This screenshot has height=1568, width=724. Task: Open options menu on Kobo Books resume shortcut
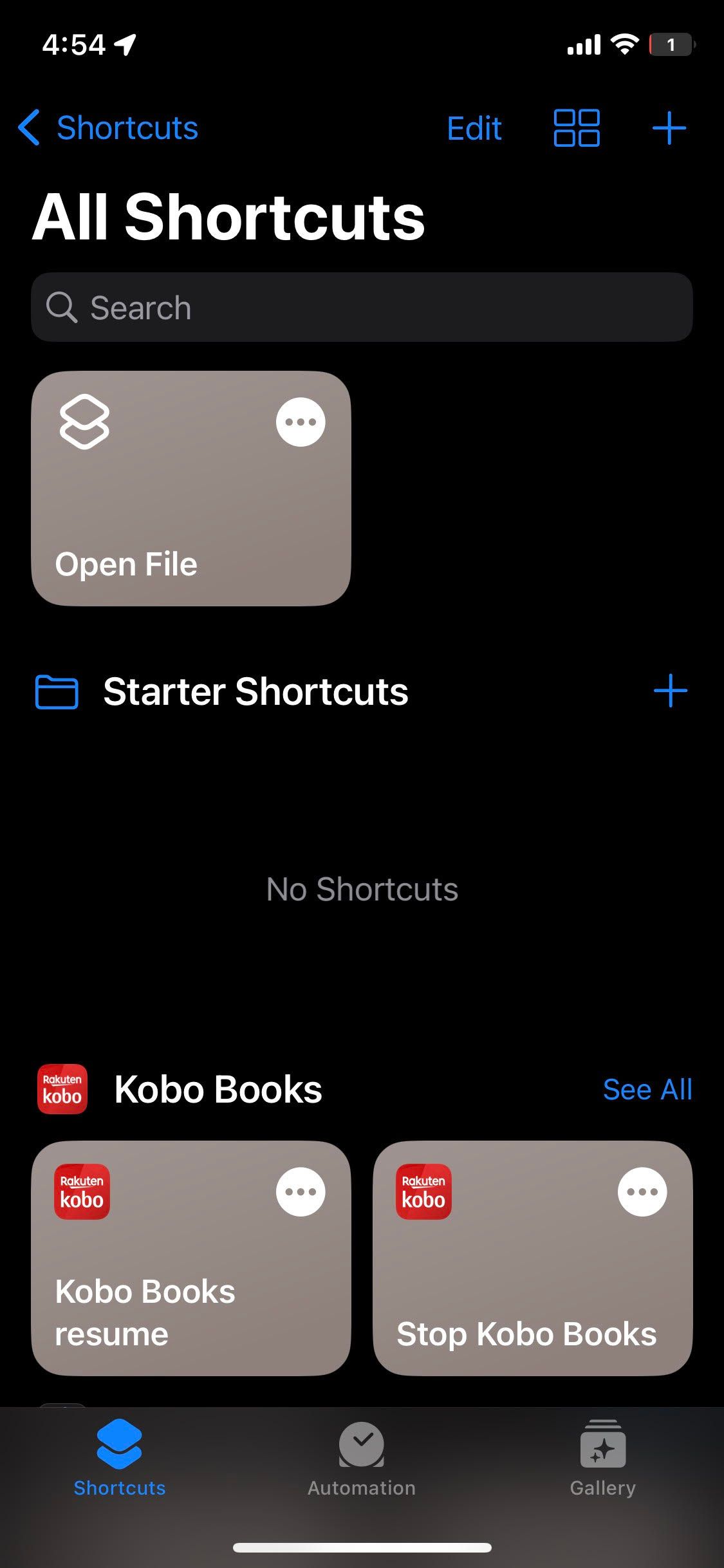(300, 1191)
